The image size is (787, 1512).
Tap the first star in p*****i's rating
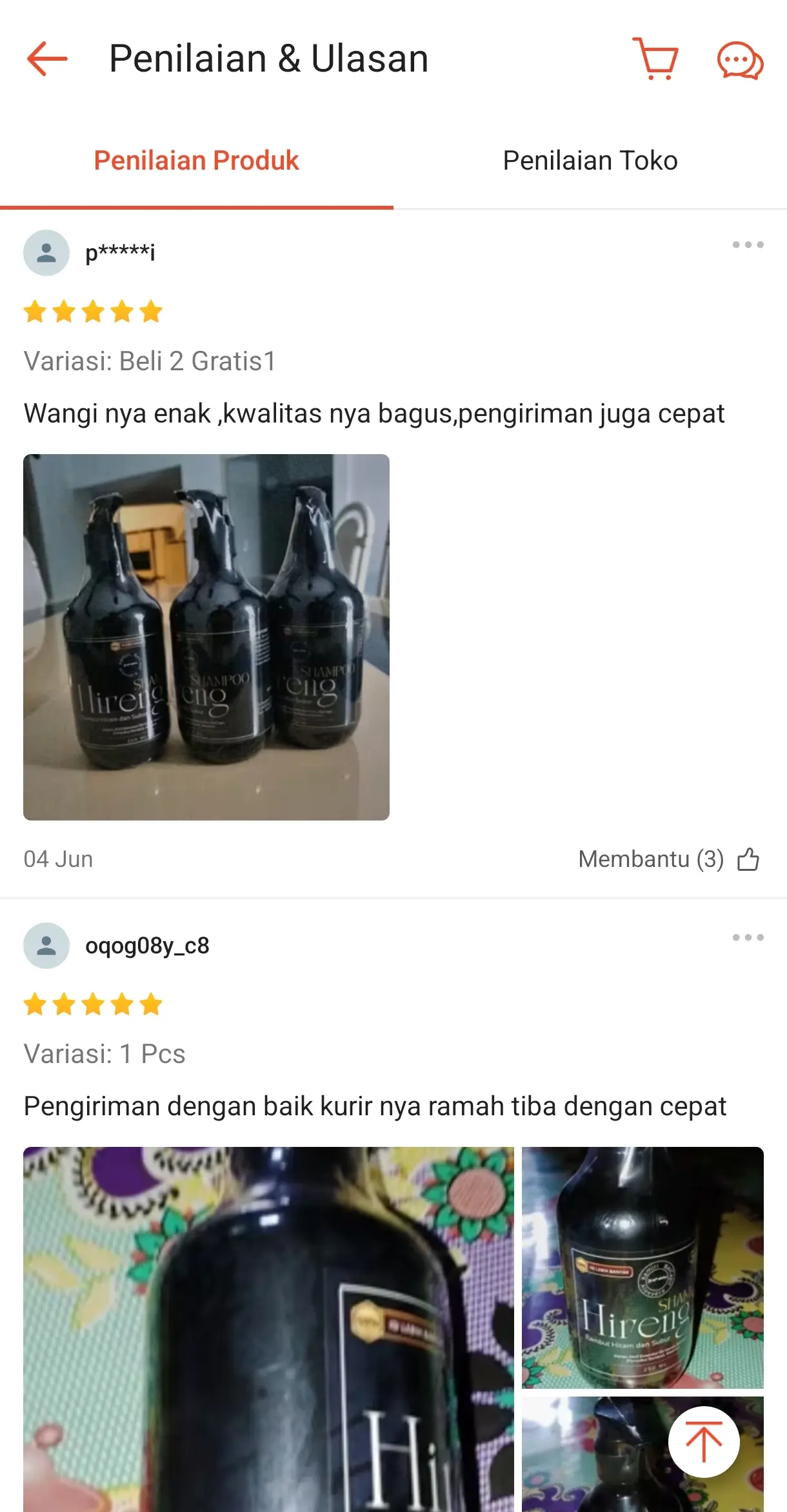point(36,312)
